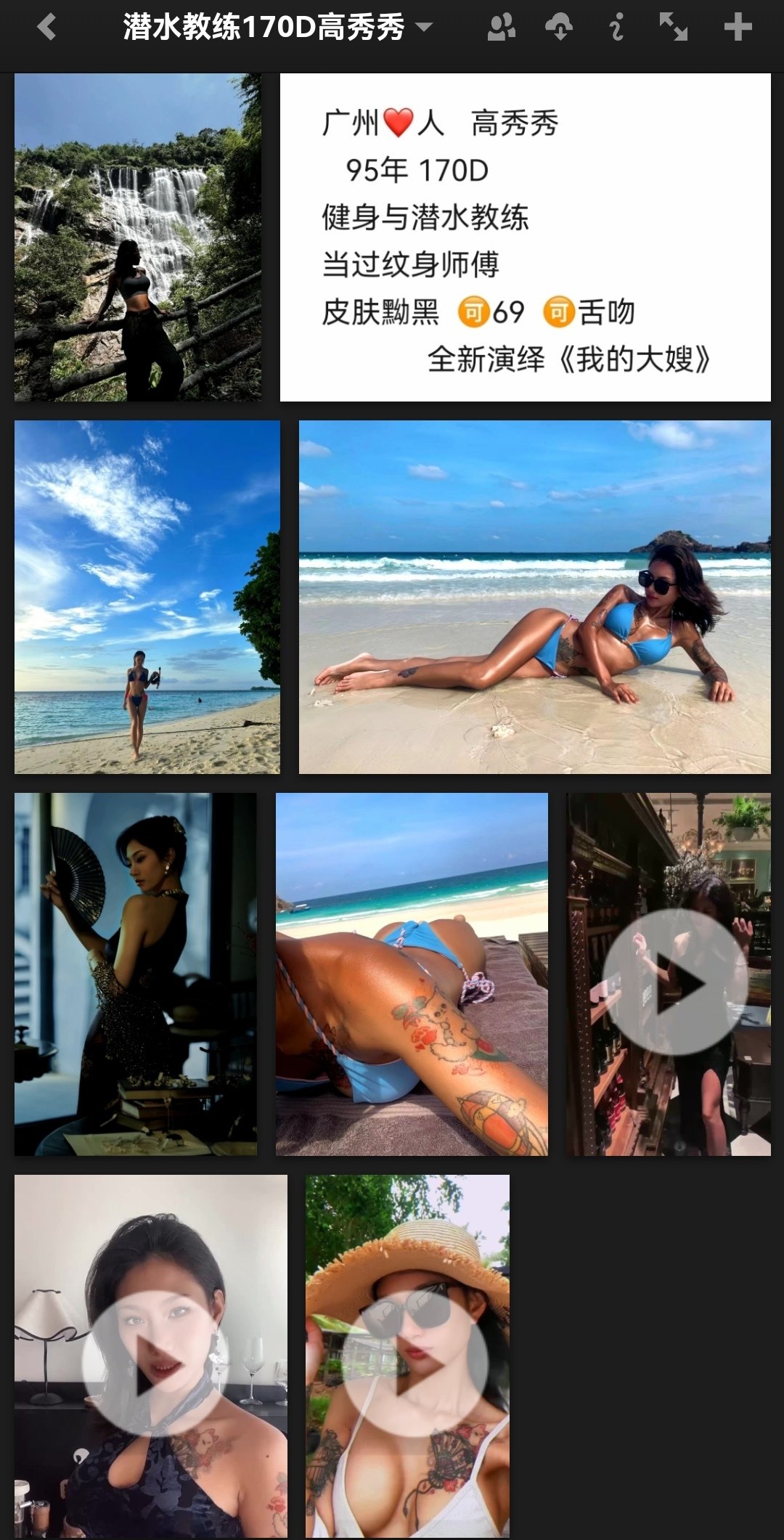The image size is (784, 1540).
Task: Tap the expand fullscreen arrows icon
Action: click(x=673, y=28)
